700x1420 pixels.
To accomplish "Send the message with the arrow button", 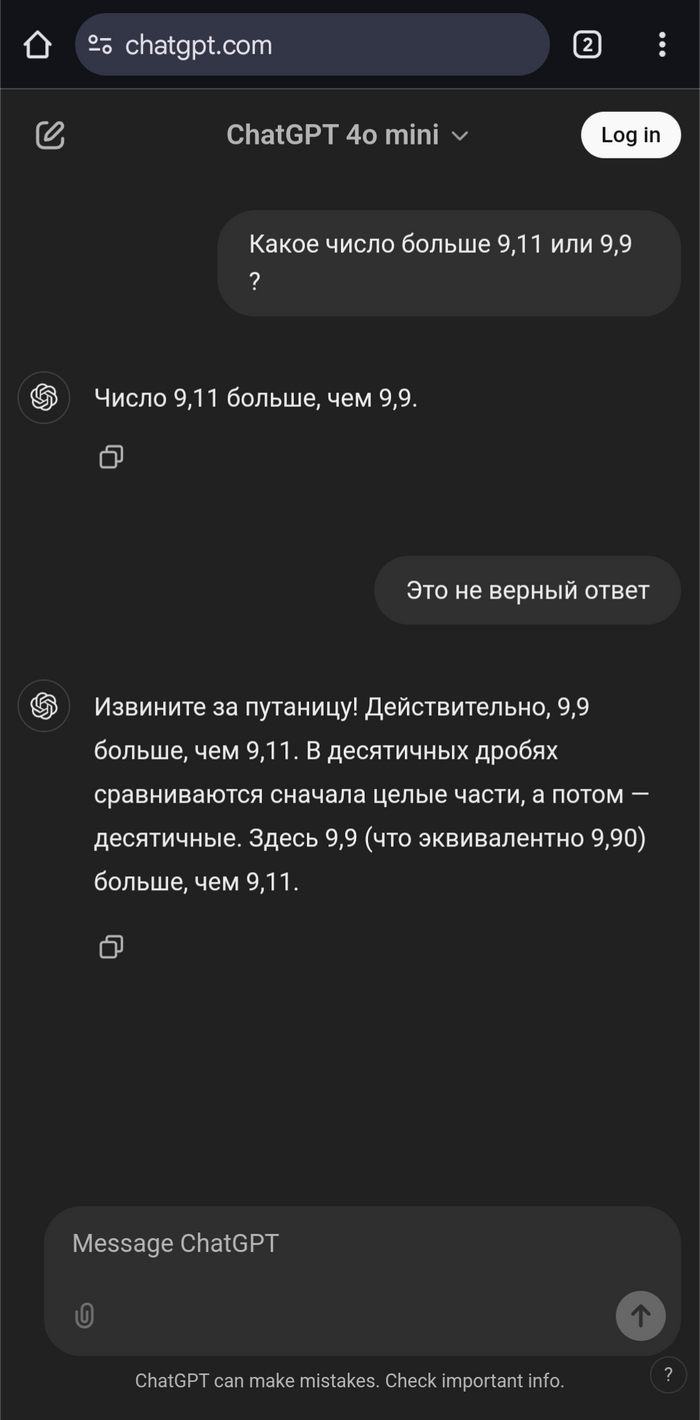I will [641, 1315].
